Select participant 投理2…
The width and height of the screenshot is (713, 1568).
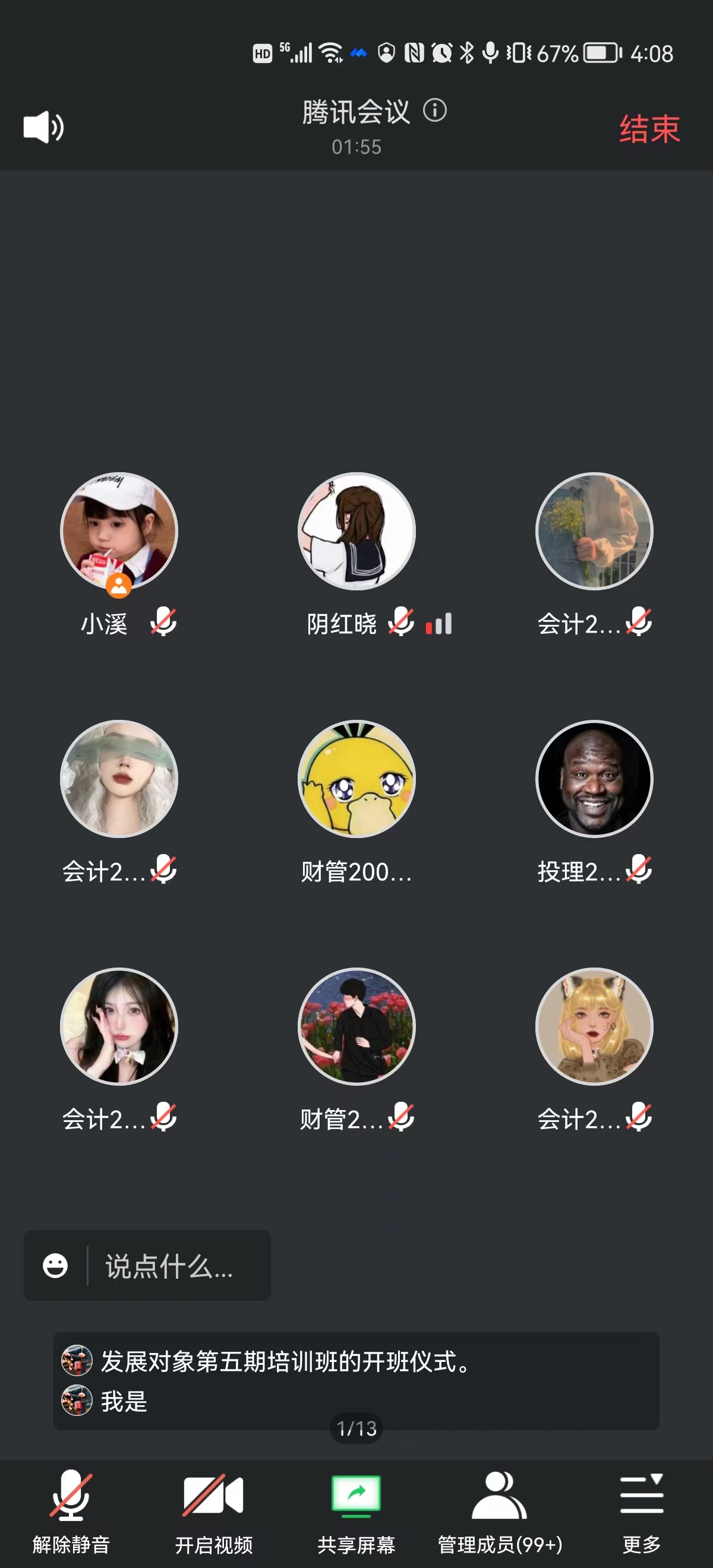coord(594,779)
